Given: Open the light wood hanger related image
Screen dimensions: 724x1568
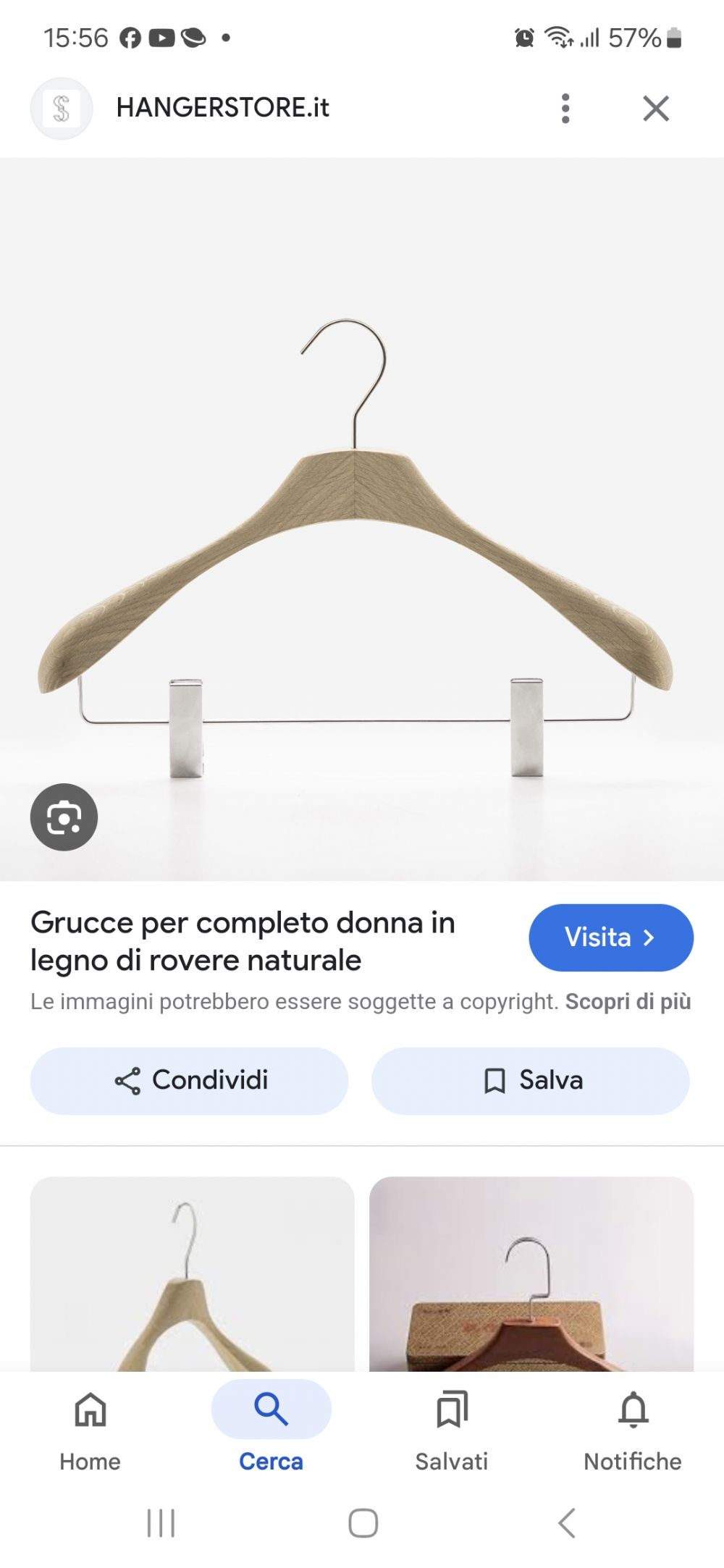Looking at the screenshot, I should (x=193, y=1274).
